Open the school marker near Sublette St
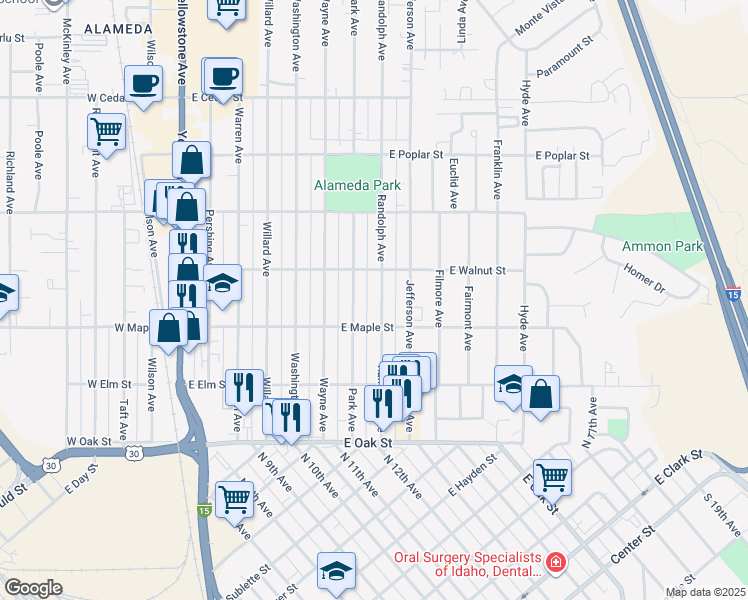 click(x=337, y=570)
